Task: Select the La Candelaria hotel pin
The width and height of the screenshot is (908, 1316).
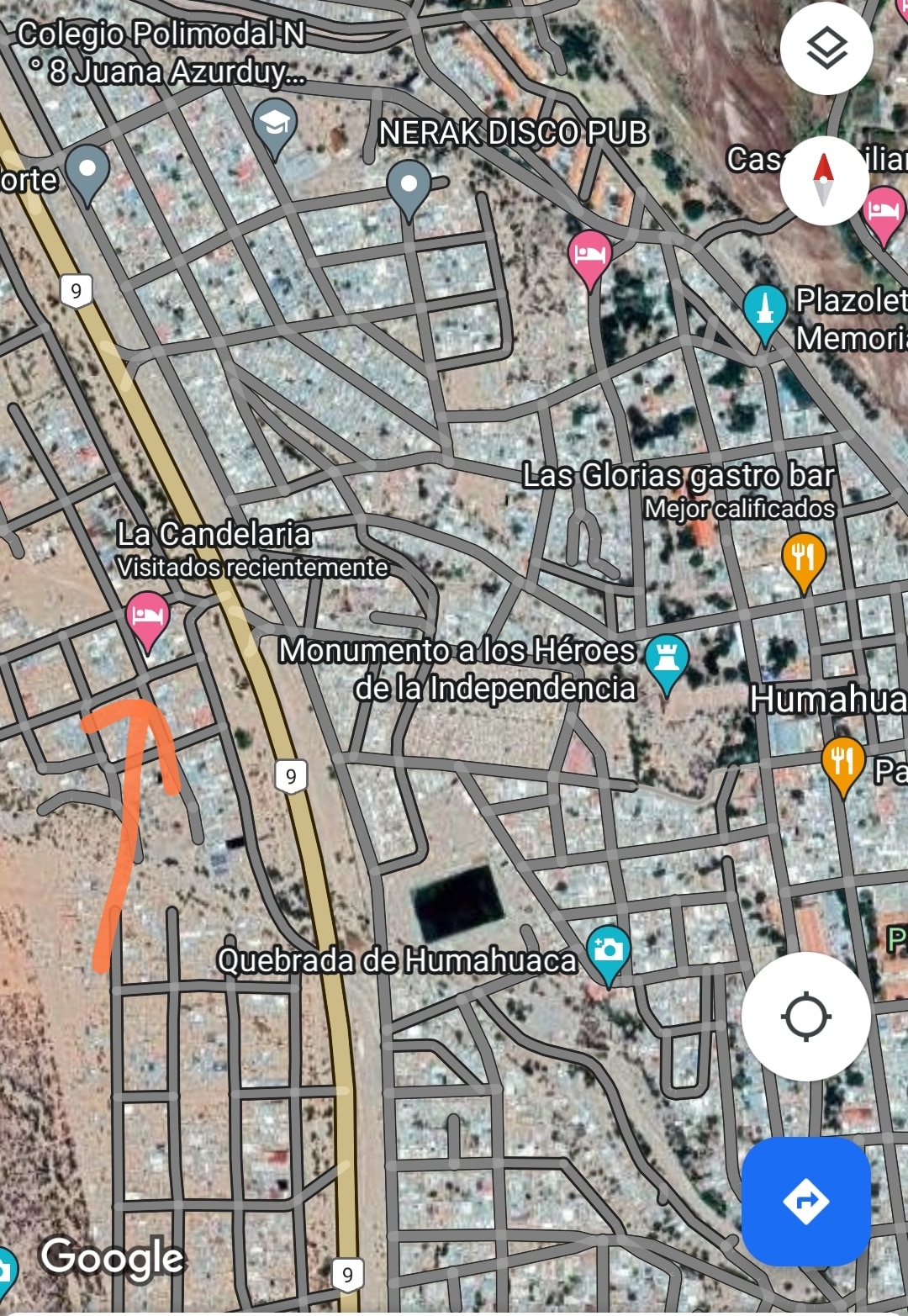Action: 148,617
